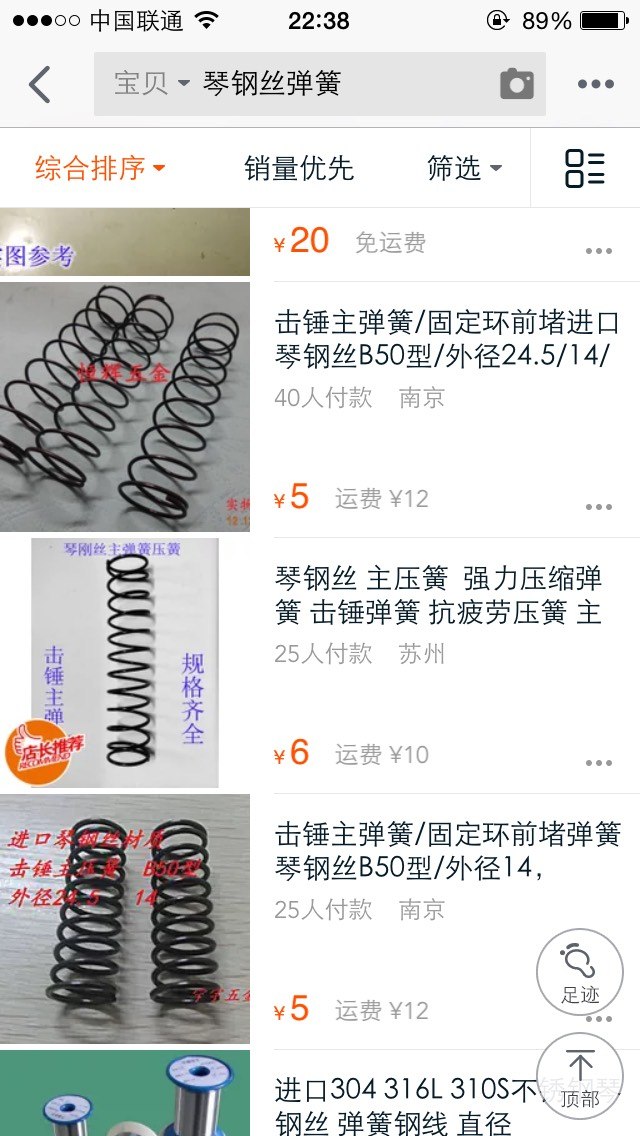Expand the 综合排序 sort dropdown
The width and height of the screenshot is (640, 1136).
pos(100,168)
